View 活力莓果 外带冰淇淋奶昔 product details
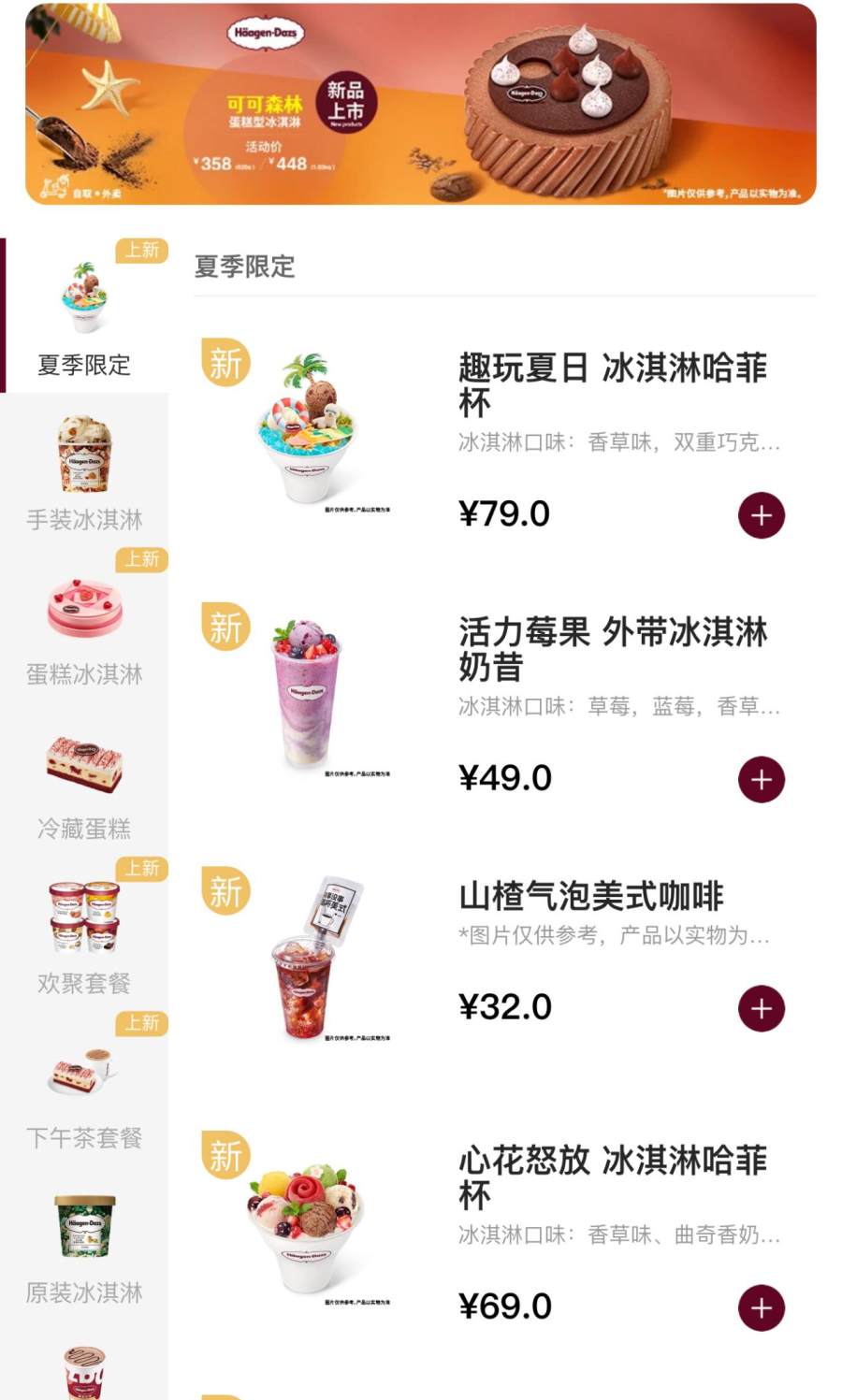The height and width of the screenshot is (1400, 842). (x=613, y=649)
